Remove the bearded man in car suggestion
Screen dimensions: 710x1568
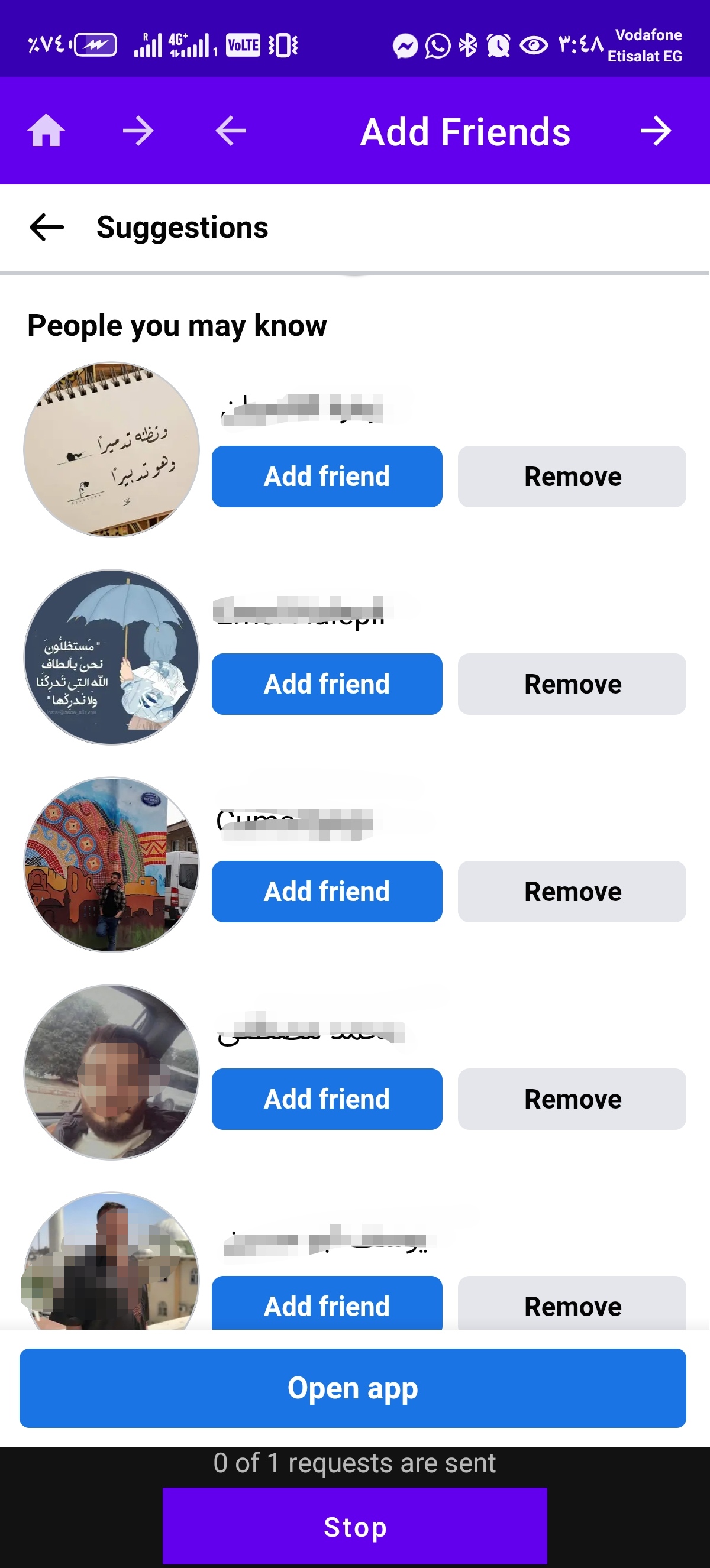[x=571, y=1099]
